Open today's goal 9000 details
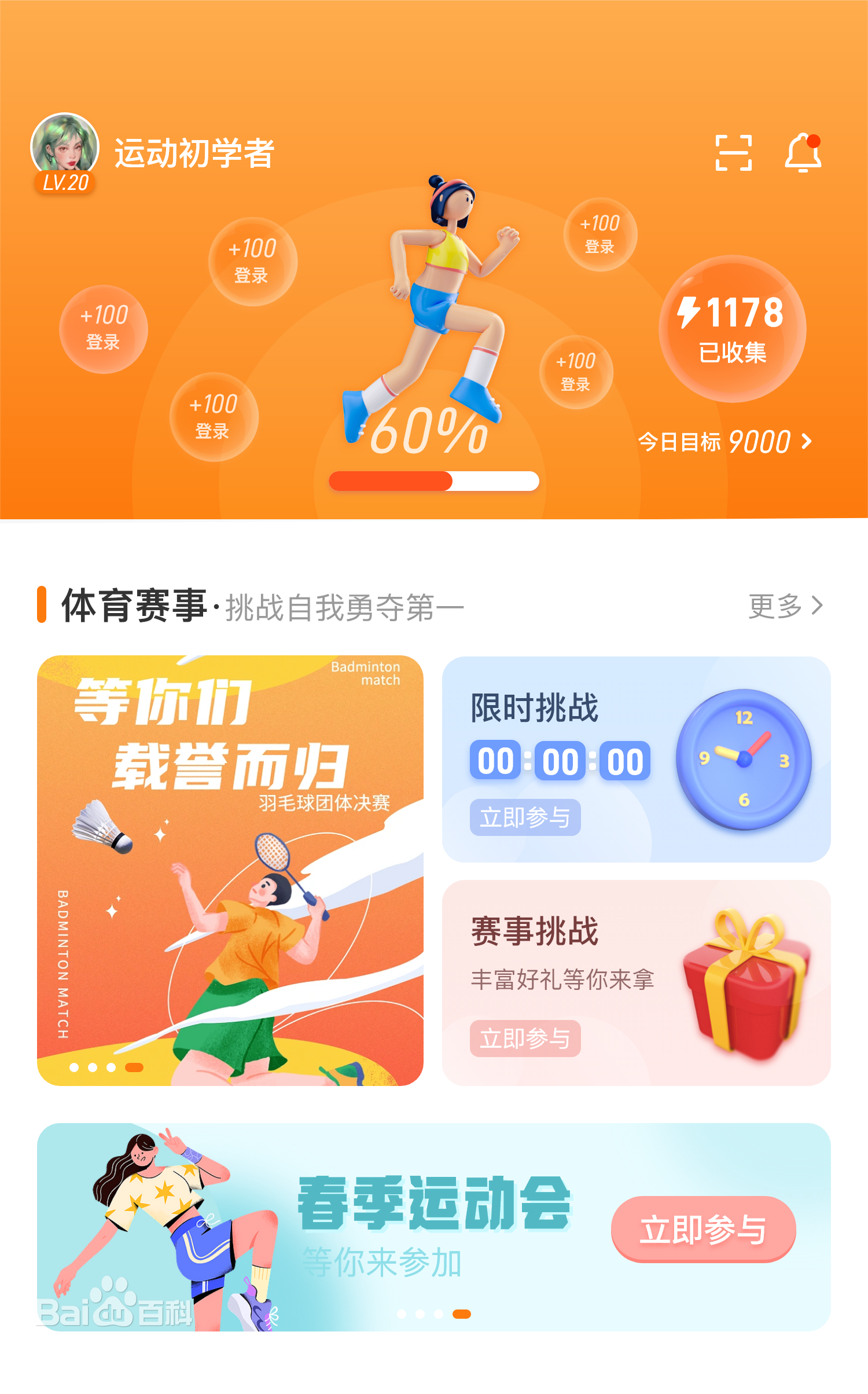The image size is (868, 1394). [725, 442]
